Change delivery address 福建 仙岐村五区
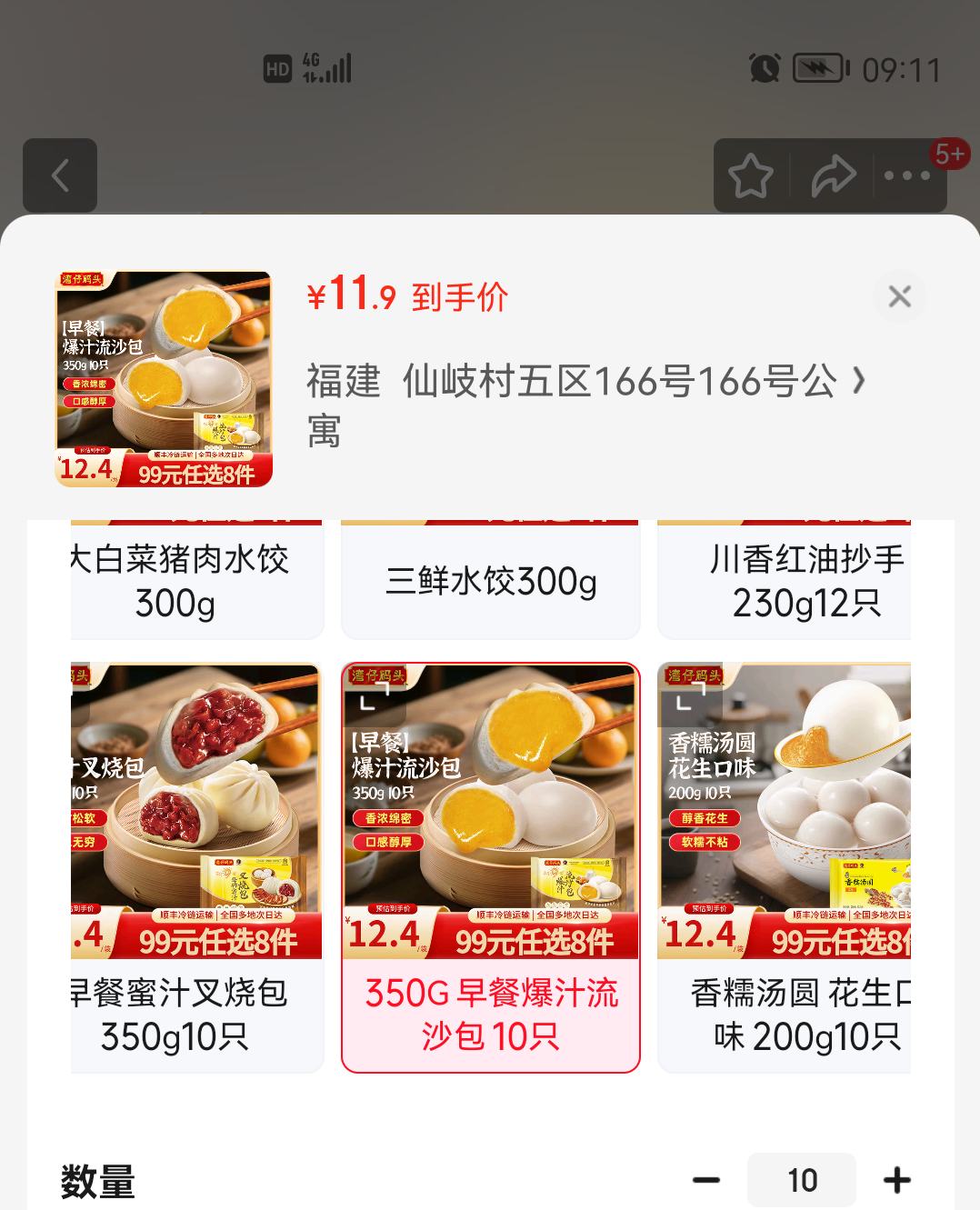The image size is (980, 1210). [x=585, y=402]
